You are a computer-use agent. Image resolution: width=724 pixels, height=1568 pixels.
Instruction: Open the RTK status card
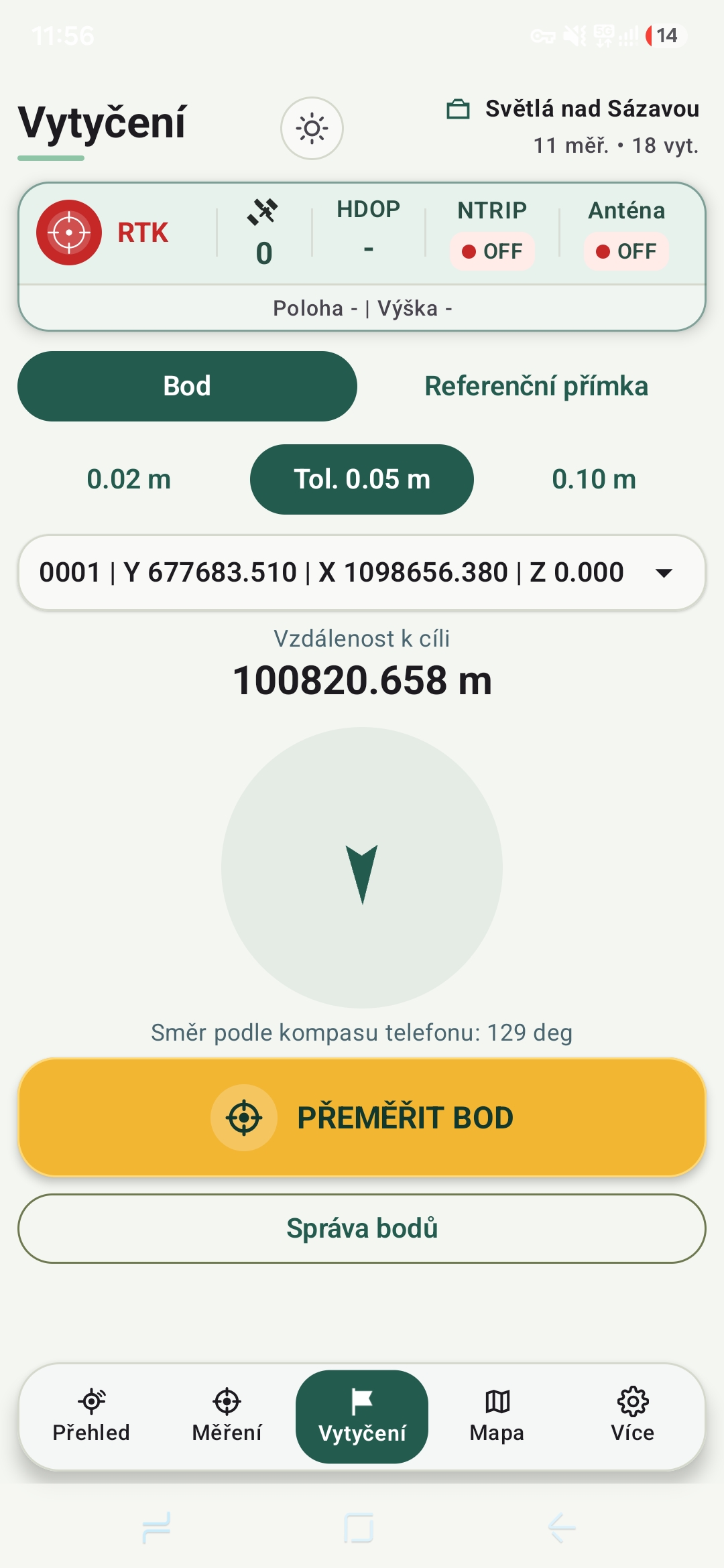click(362, 257)
